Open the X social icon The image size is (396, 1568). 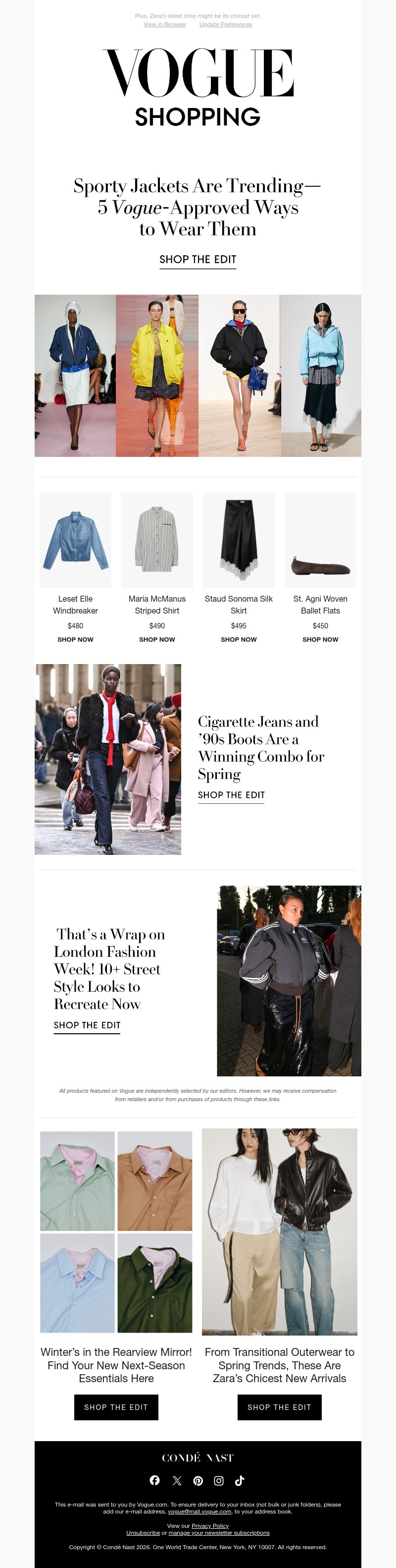[x=177, y=1480]
